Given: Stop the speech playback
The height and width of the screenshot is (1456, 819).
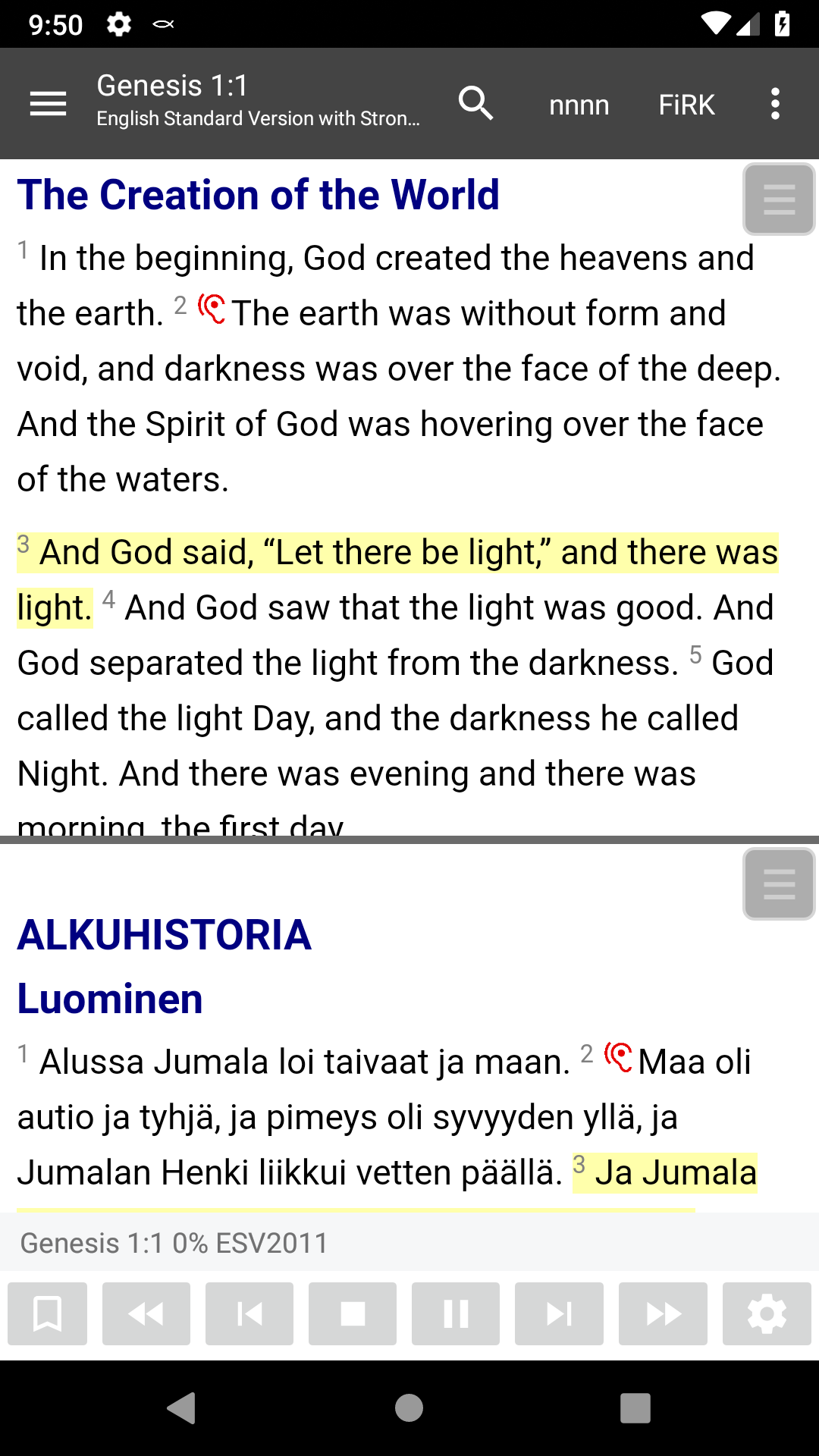Looking at the screenshot, I should tap(353, 1313).
